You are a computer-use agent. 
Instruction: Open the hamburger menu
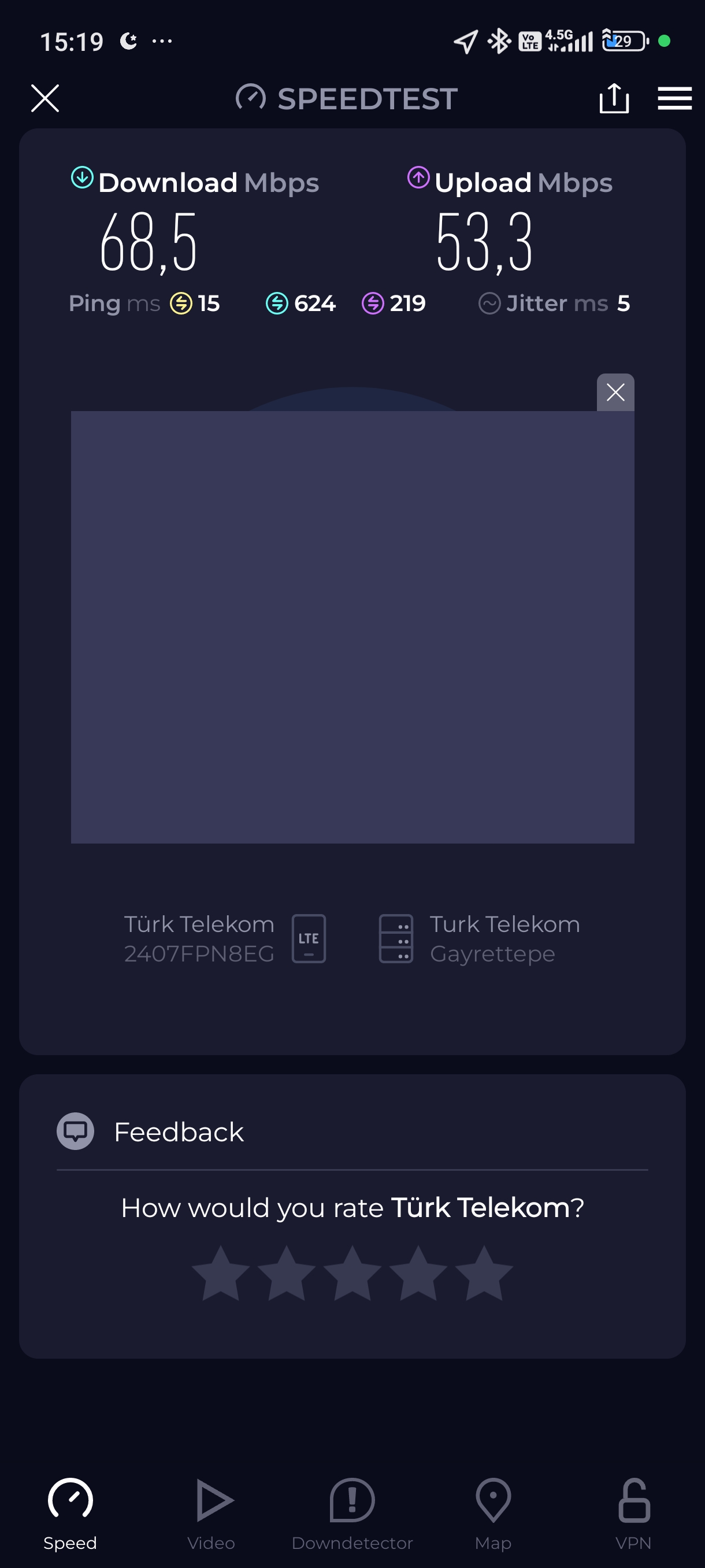[x=674, y=98]
